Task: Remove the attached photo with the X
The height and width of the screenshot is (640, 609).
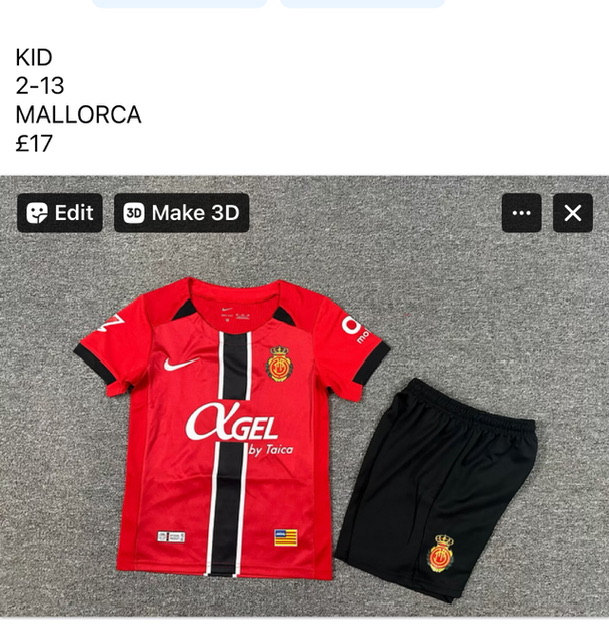Action: click(573, 213)
